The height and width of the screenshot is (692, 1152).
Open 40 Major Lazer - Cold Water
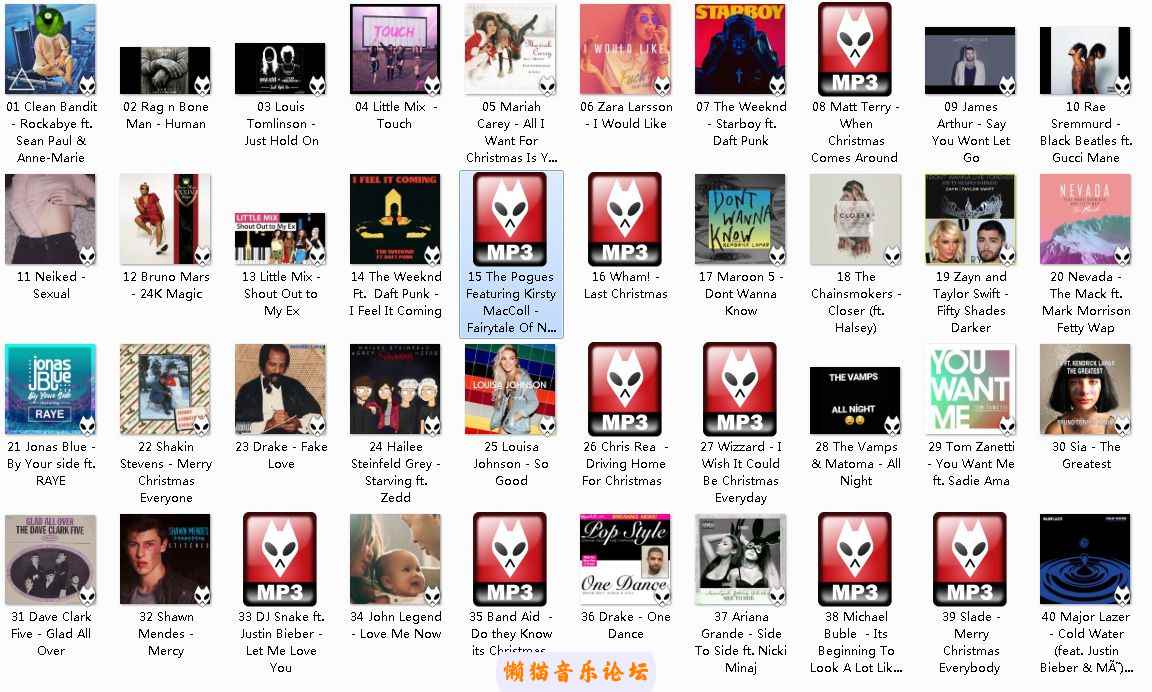[x=1085, y=559]
